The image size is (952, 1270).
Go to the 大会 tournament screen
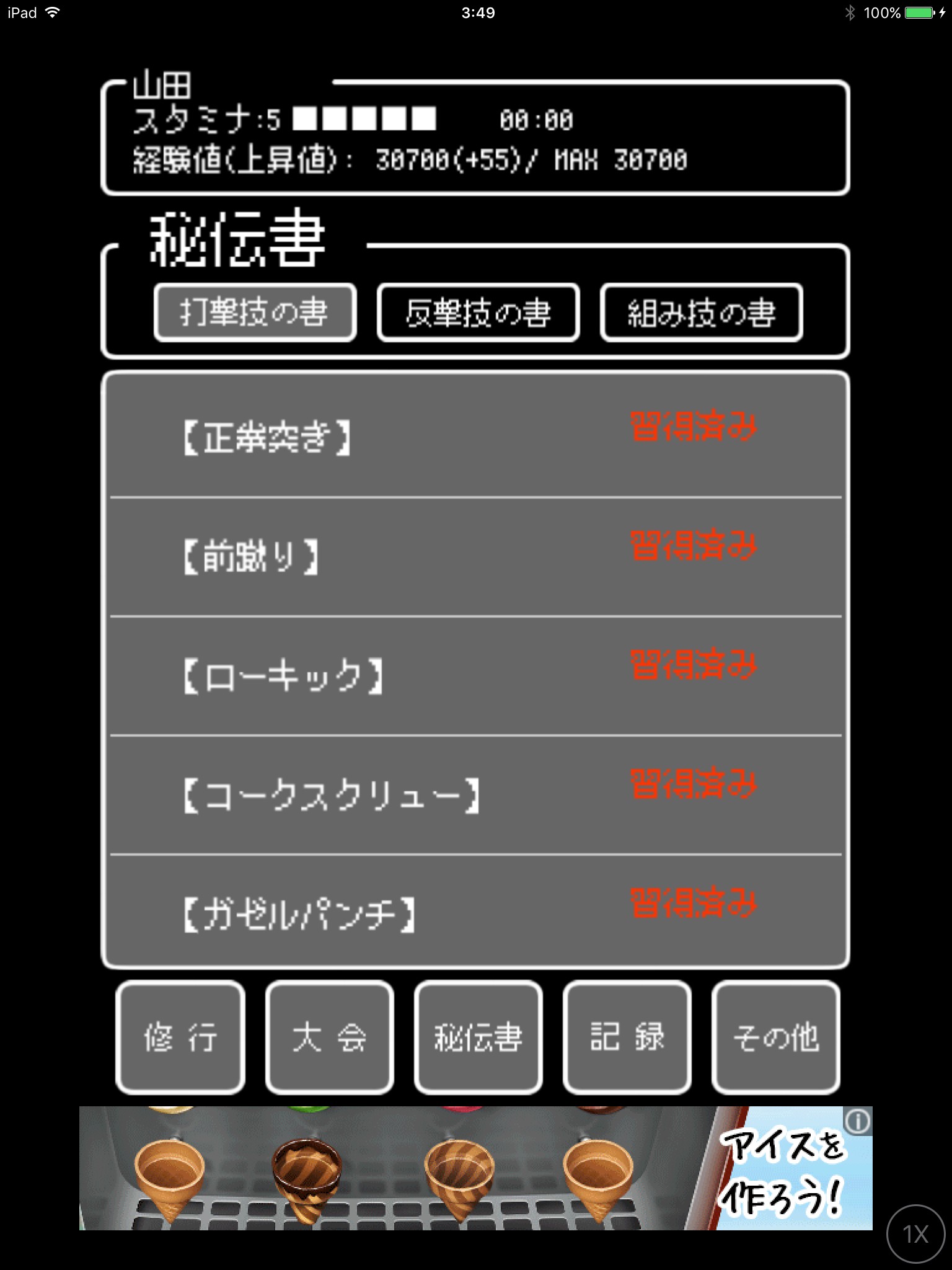point(329,1037)
